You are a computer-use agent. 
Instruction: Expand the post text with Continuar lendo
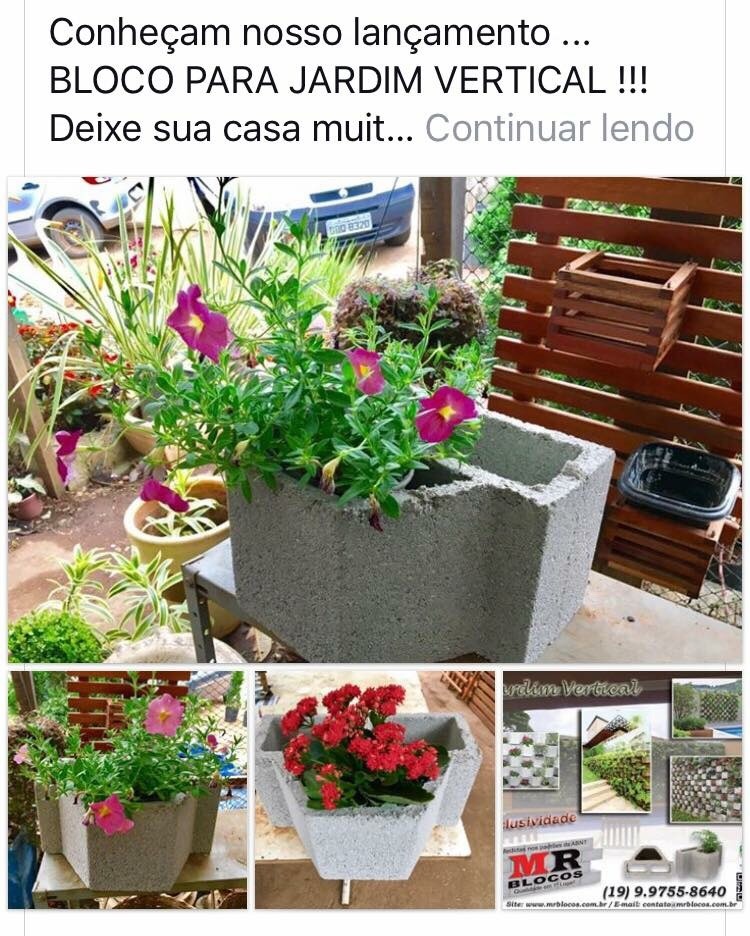click(559, 128)
